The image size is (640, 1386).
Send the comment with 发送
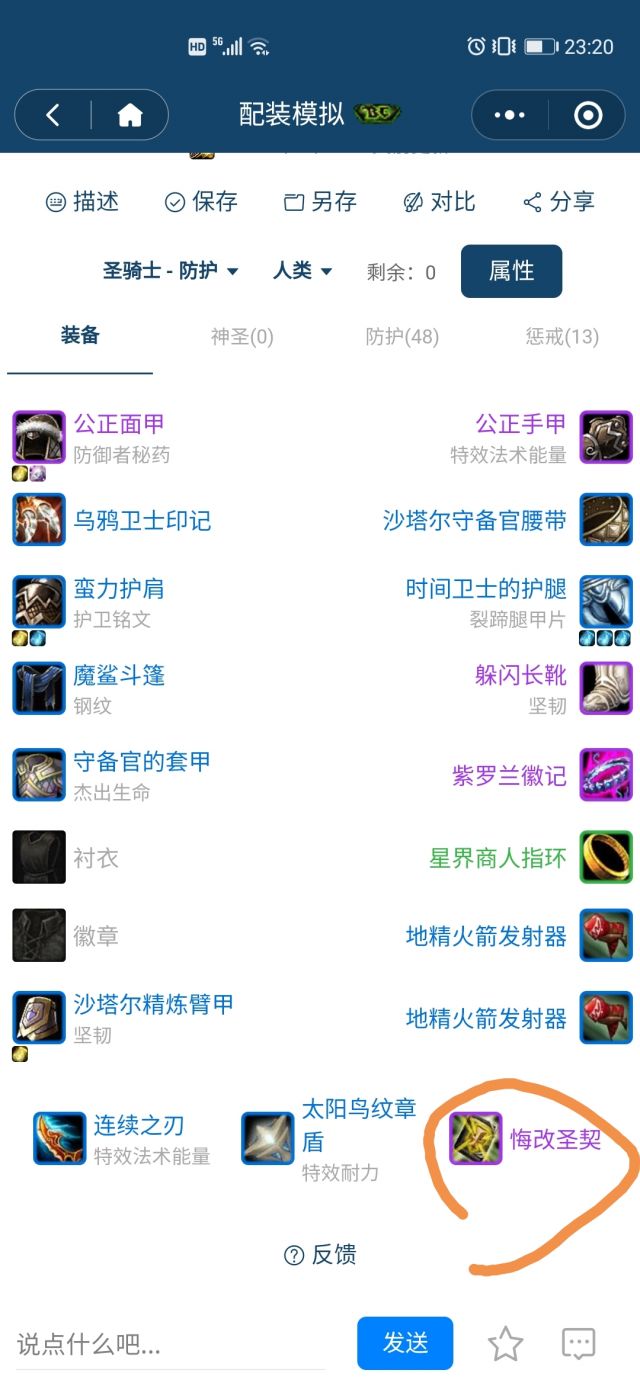point(405,1343)
